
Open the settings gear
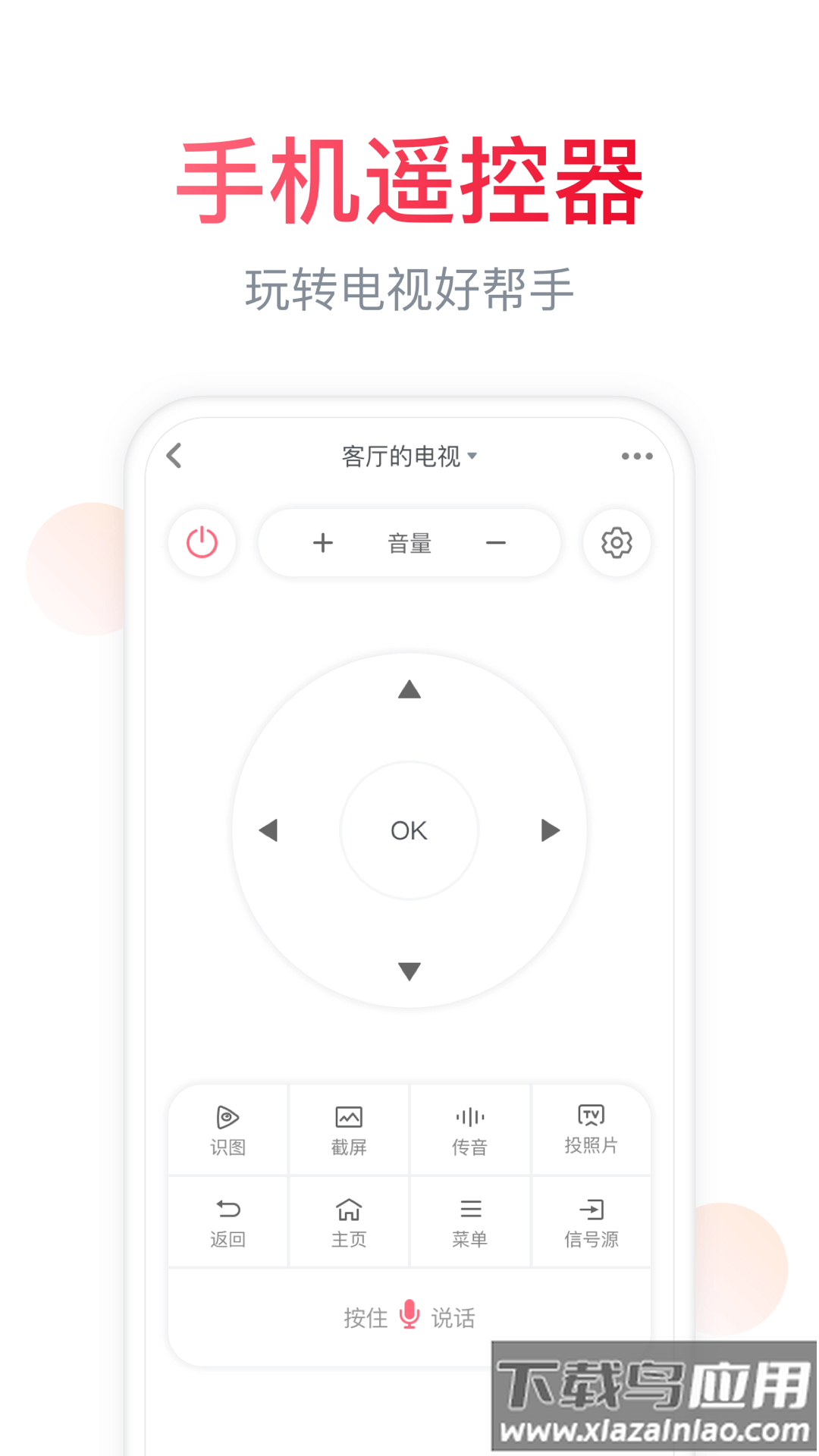point(617,543)
